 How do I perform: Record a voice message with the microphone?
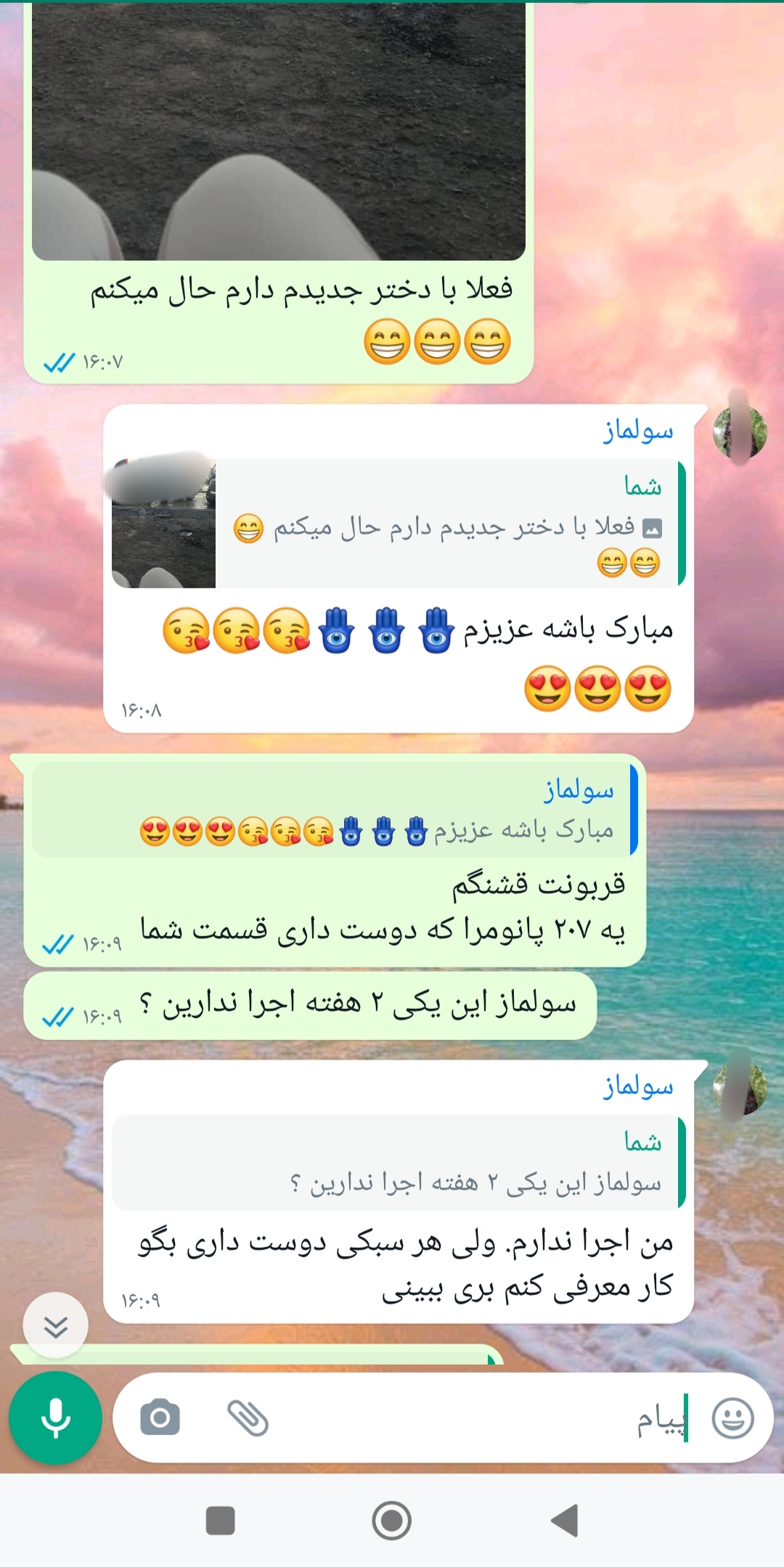(x=55, y=1418)
